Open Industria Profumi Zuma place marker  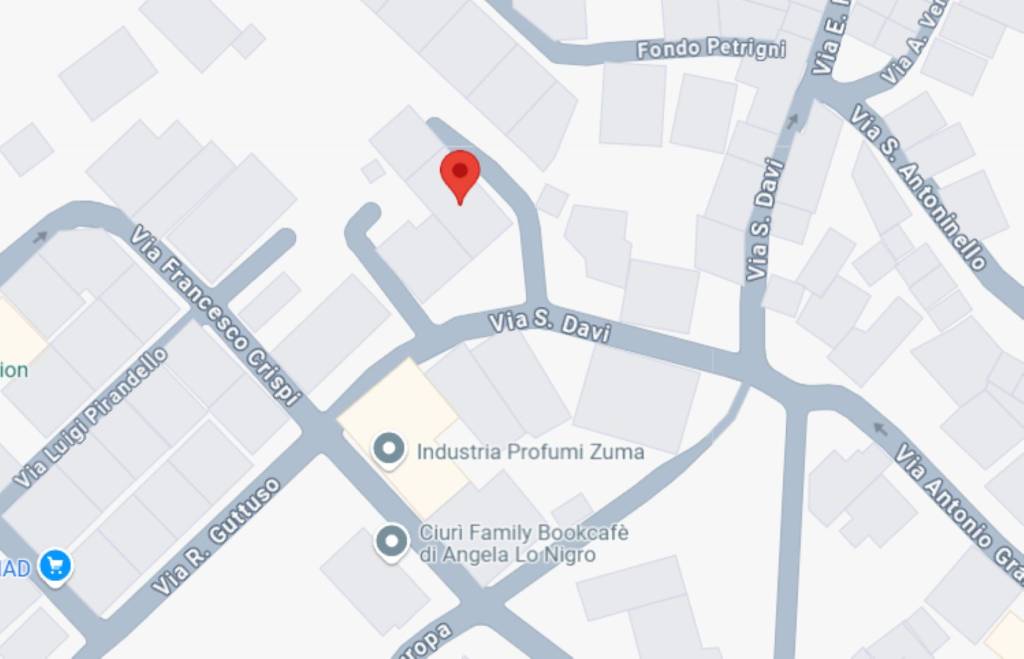[388, 450]
